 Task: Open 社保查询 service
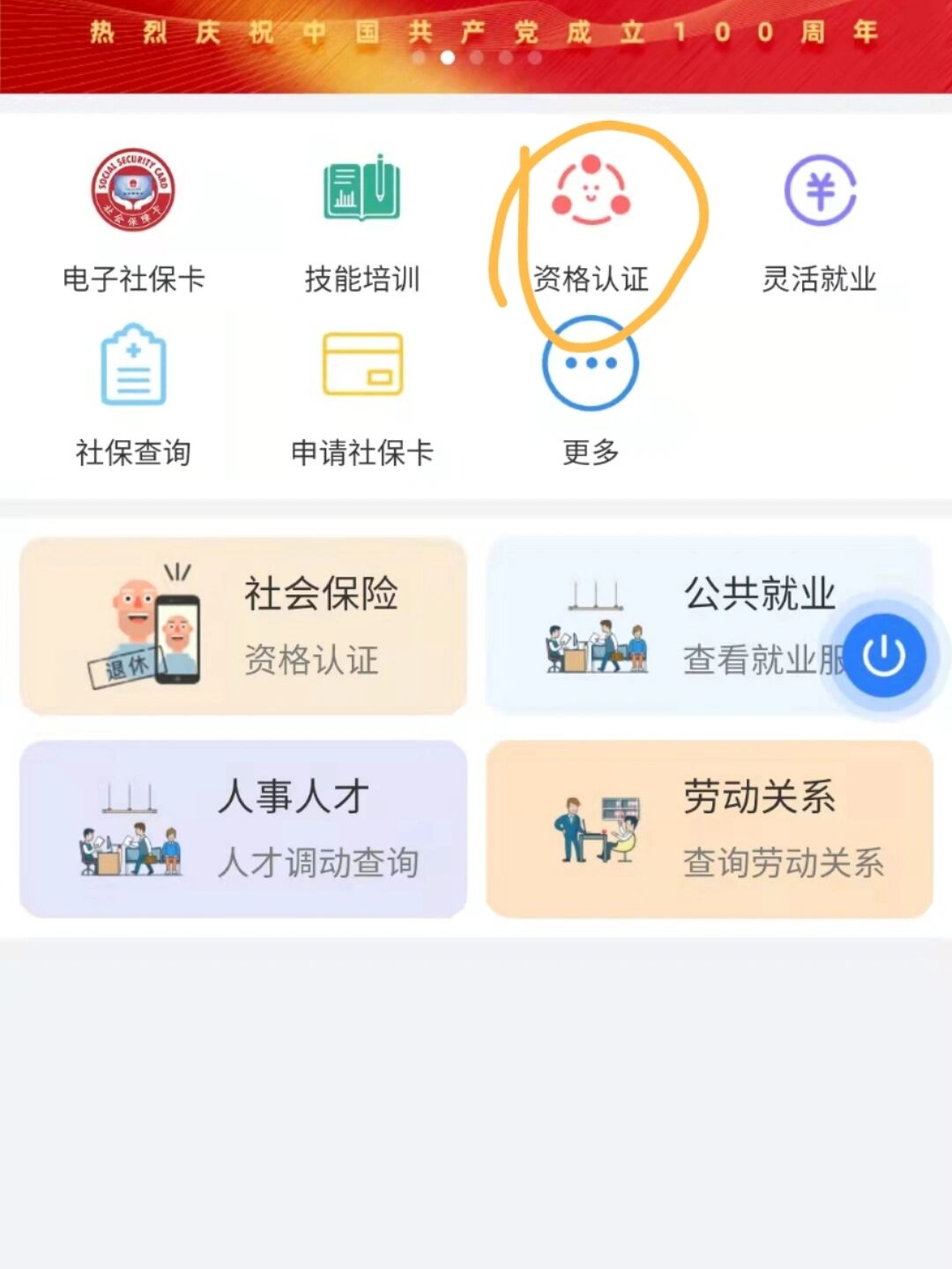pyautogui.click(x=133, y=393)
